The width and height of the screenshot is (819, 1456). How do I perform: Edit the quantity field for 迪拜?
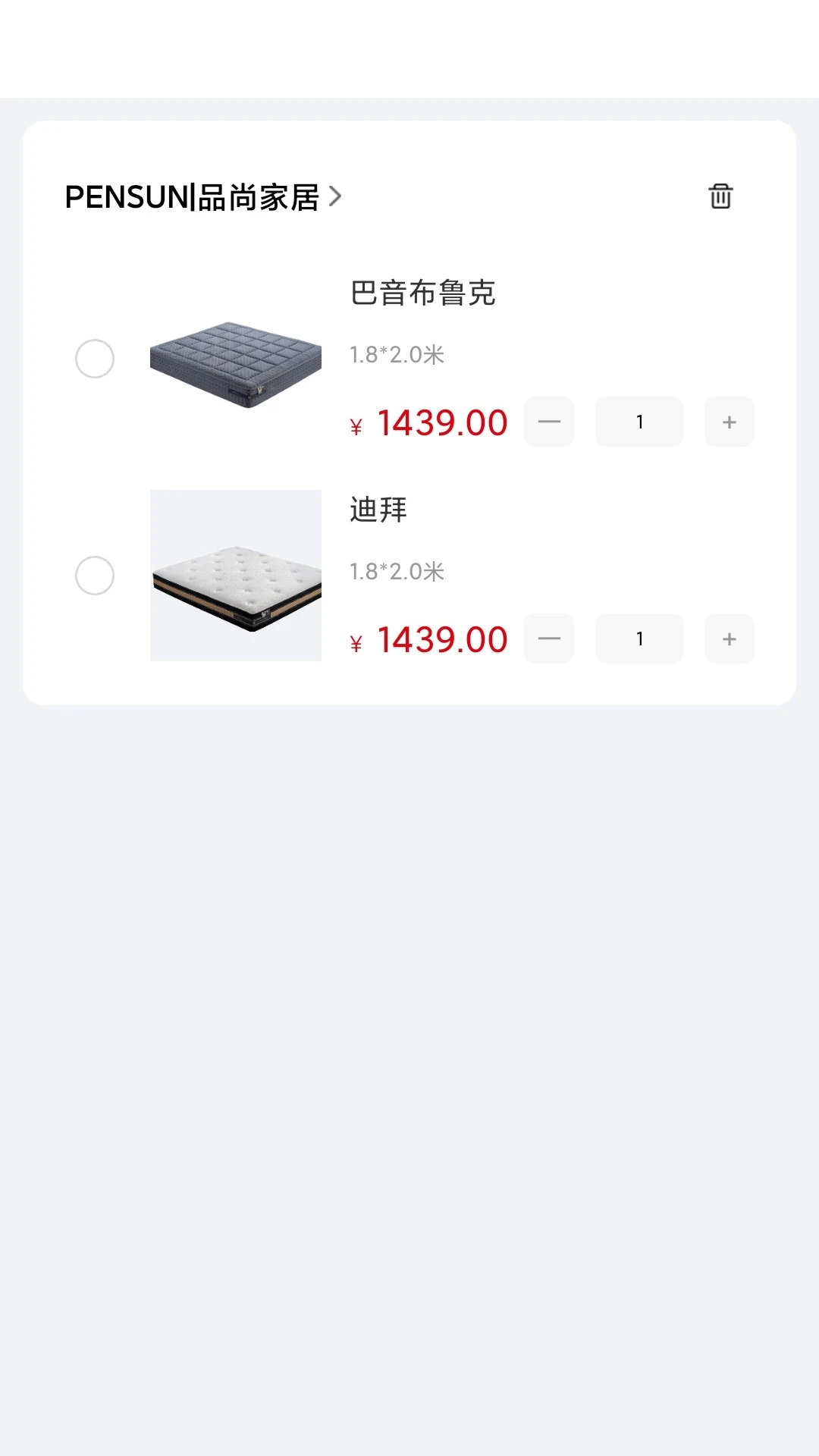(639, 639)
